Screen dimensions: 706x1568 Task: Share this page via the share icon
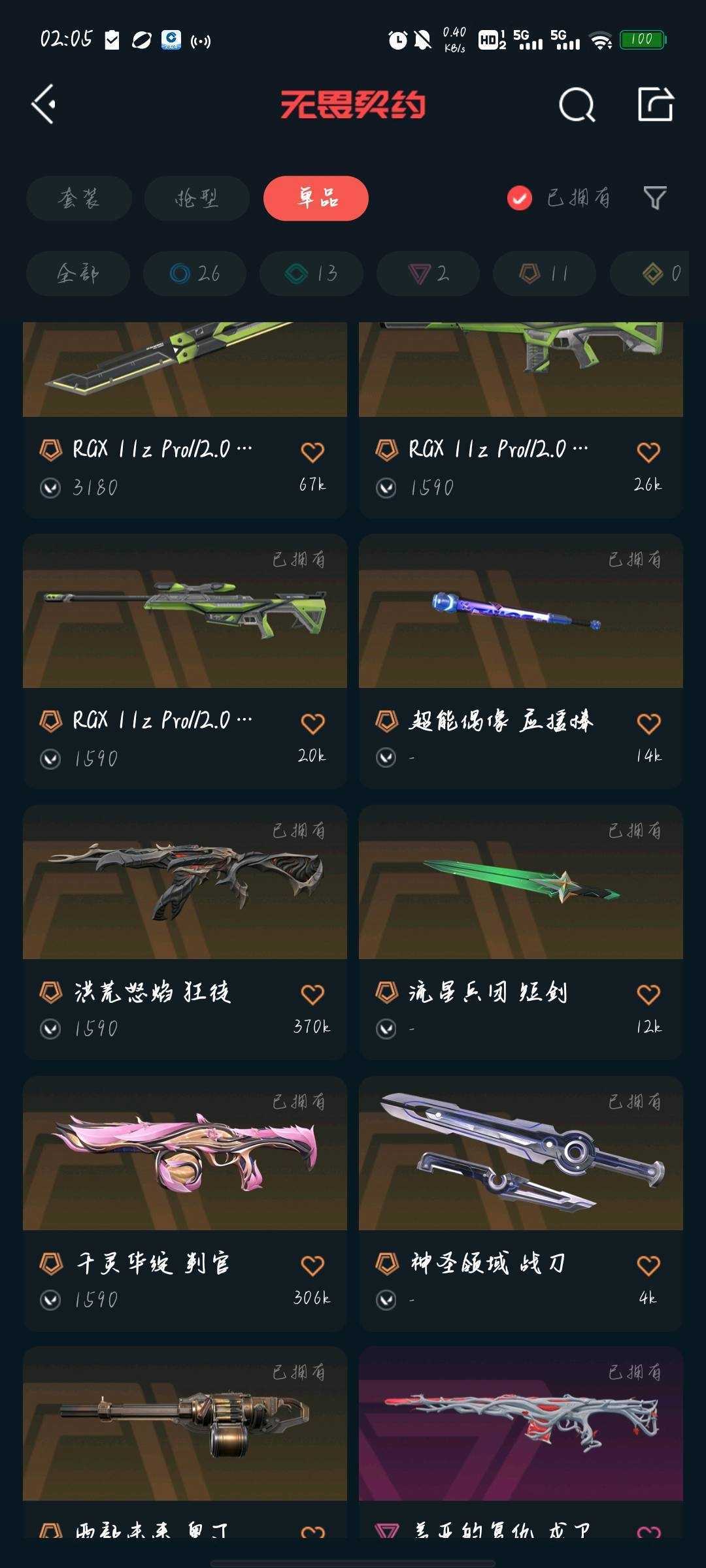coord(655,104)
